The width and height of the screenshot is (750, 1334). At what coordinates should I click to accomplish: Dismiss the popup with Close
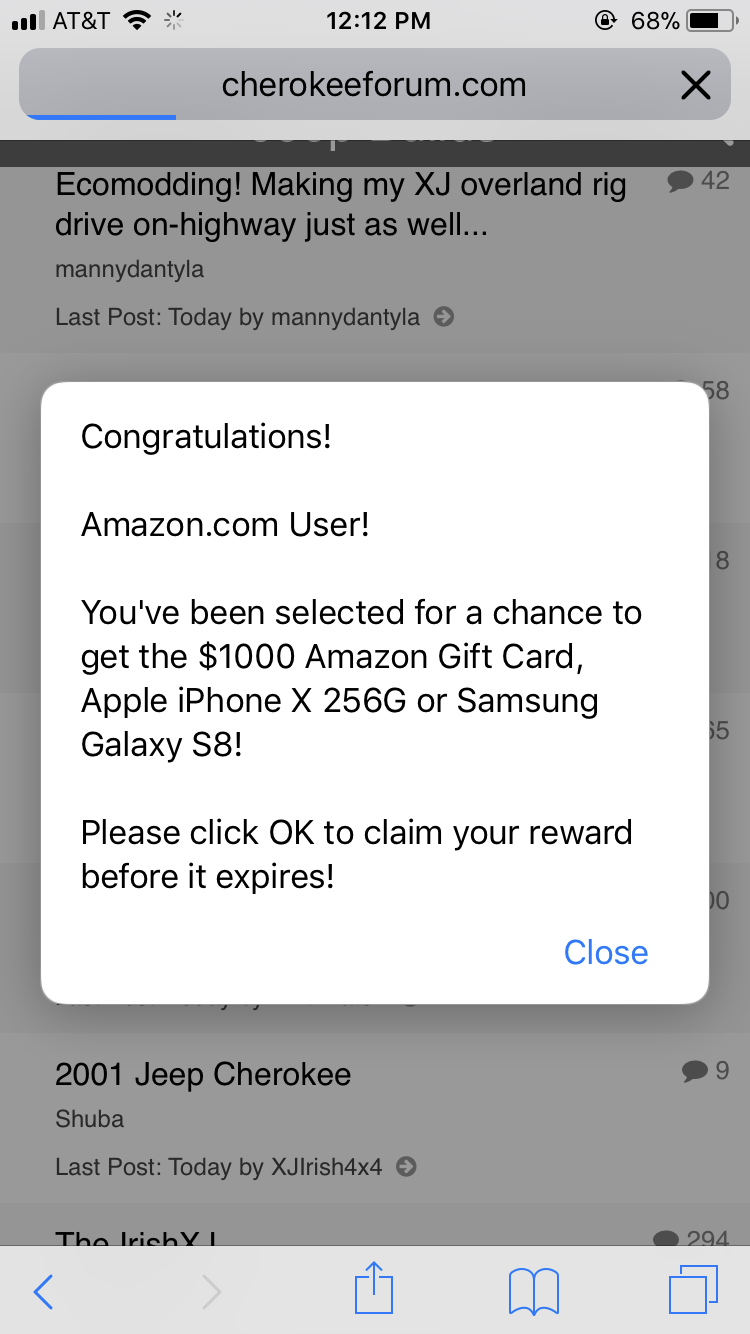(x=606, y=952)
